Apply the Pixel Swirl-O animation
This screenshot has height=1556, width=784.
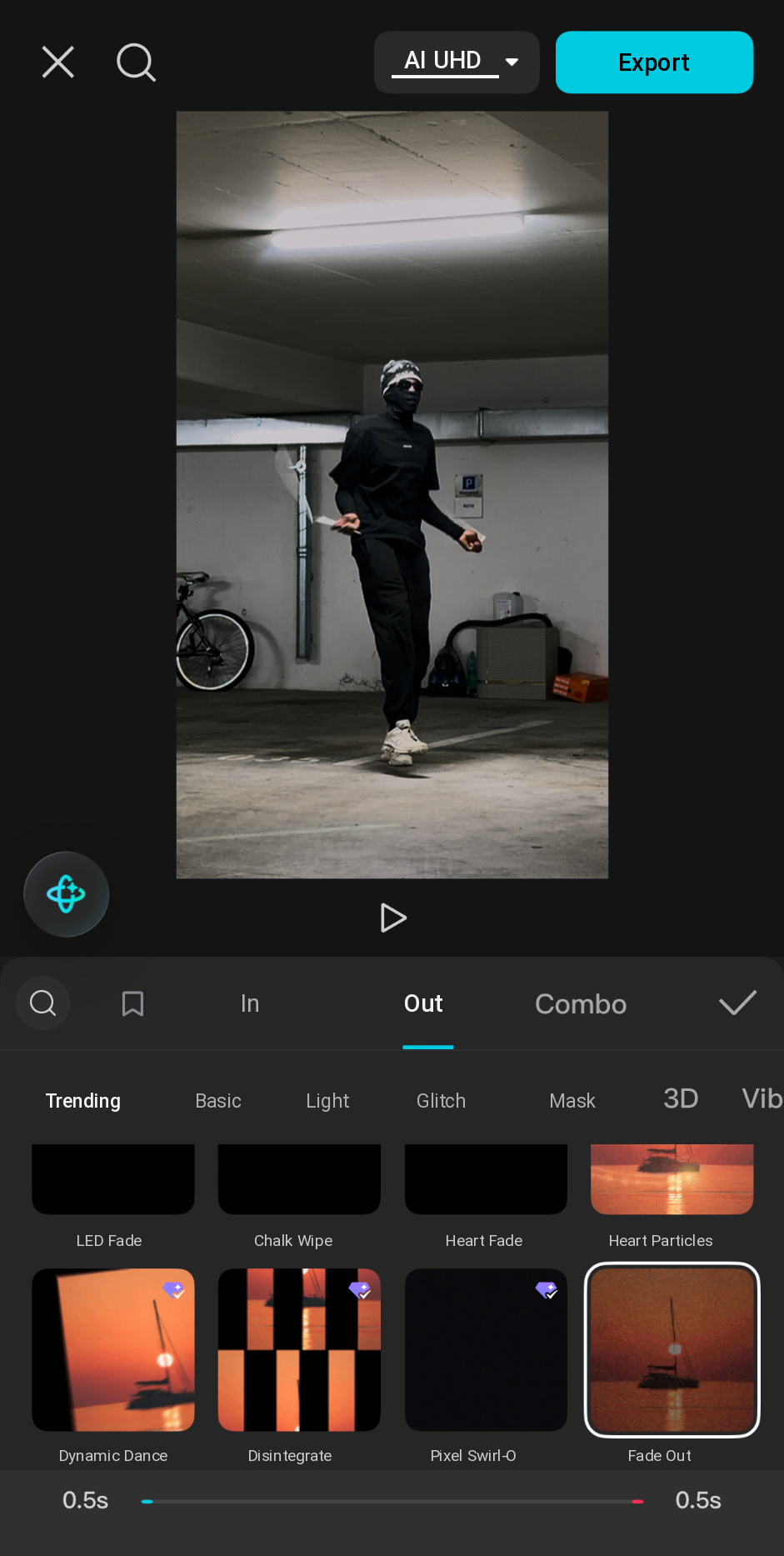486,1350
